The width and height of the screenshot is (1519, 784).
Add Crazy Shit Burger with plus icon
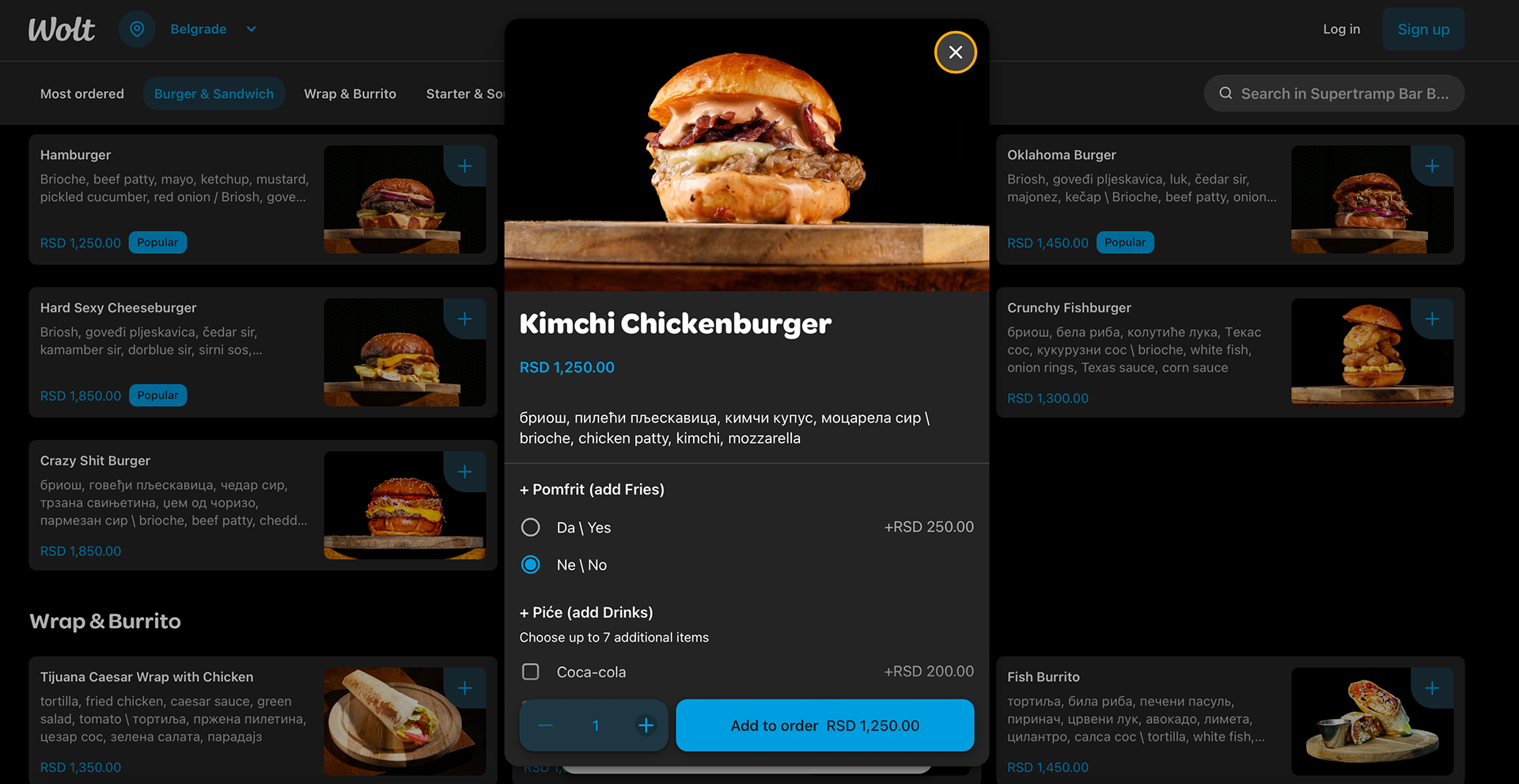click(464, 472)
